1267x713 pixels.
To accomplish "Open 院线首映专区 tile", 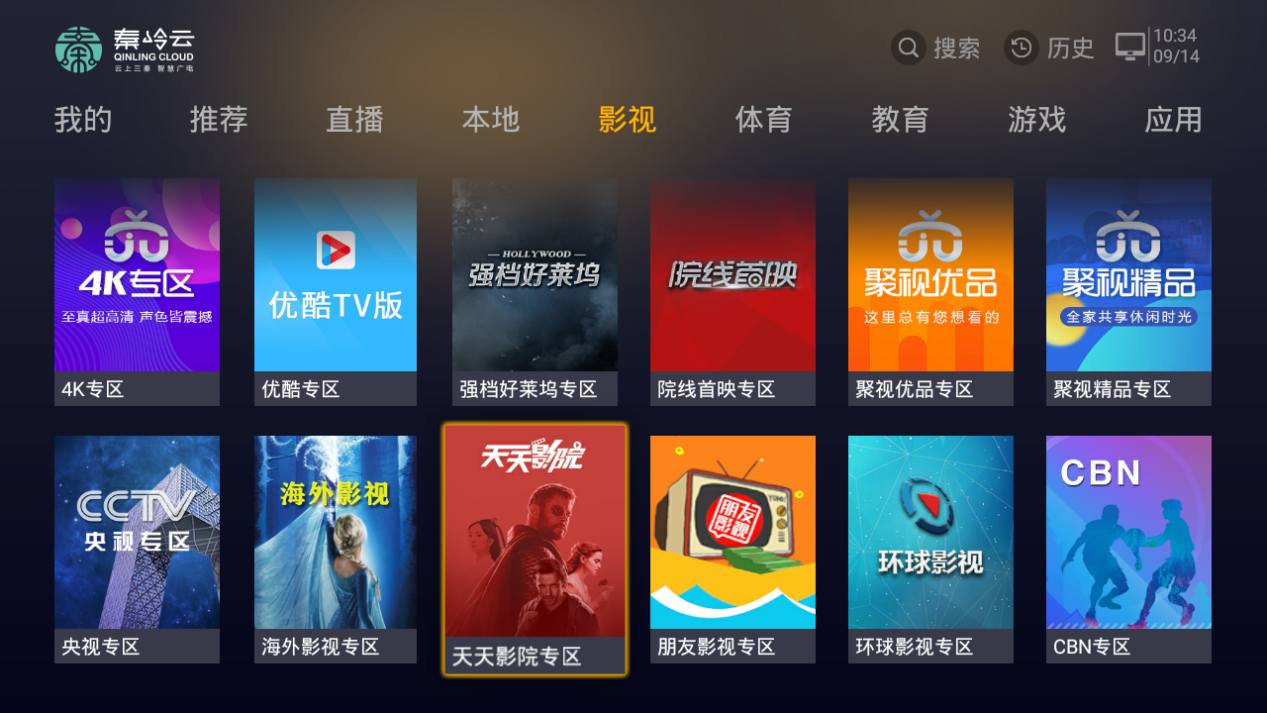I will (732, 290).
